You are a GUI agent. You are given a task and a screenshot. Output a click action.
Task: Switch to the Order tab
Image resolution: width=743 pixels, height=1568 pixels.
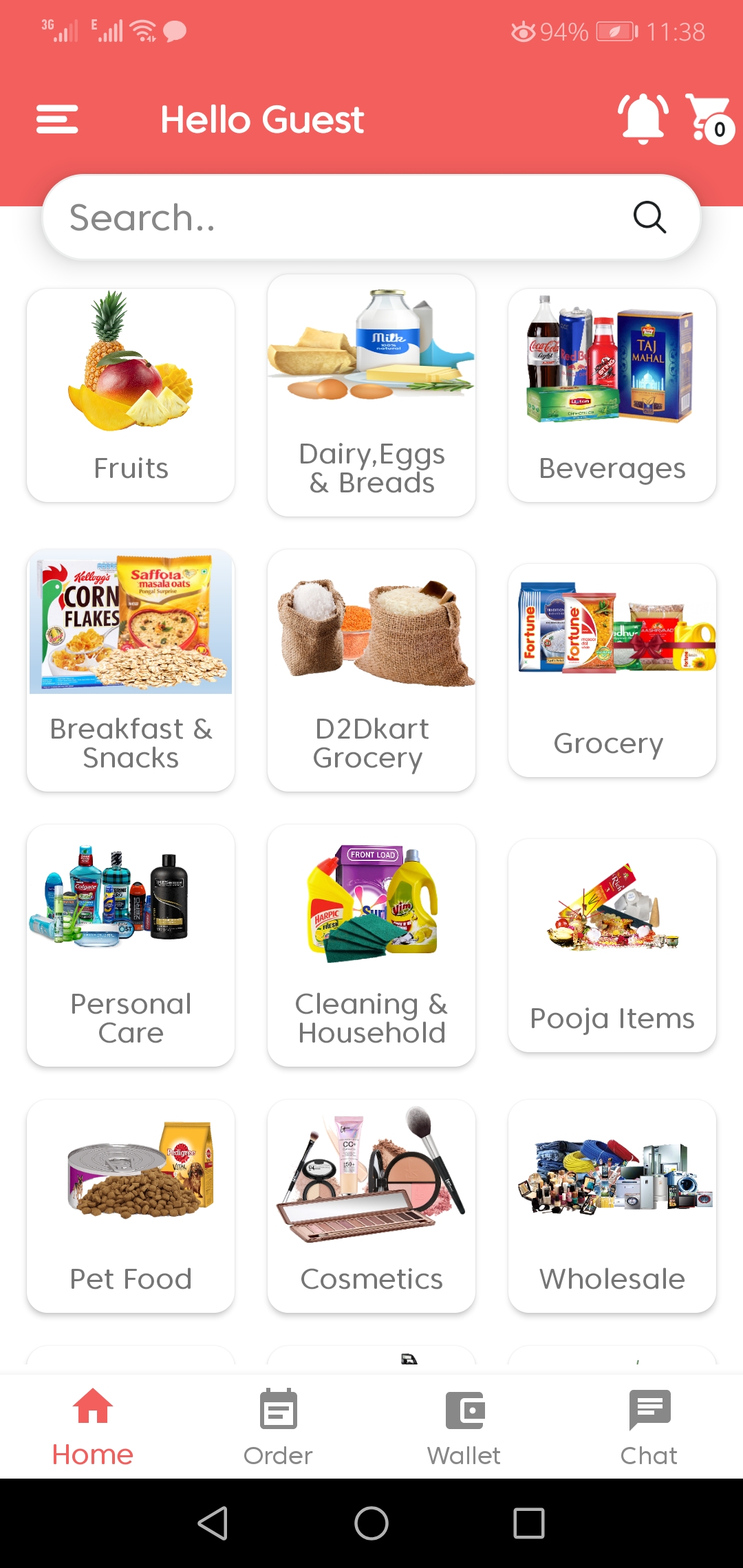coord(278,1427)
